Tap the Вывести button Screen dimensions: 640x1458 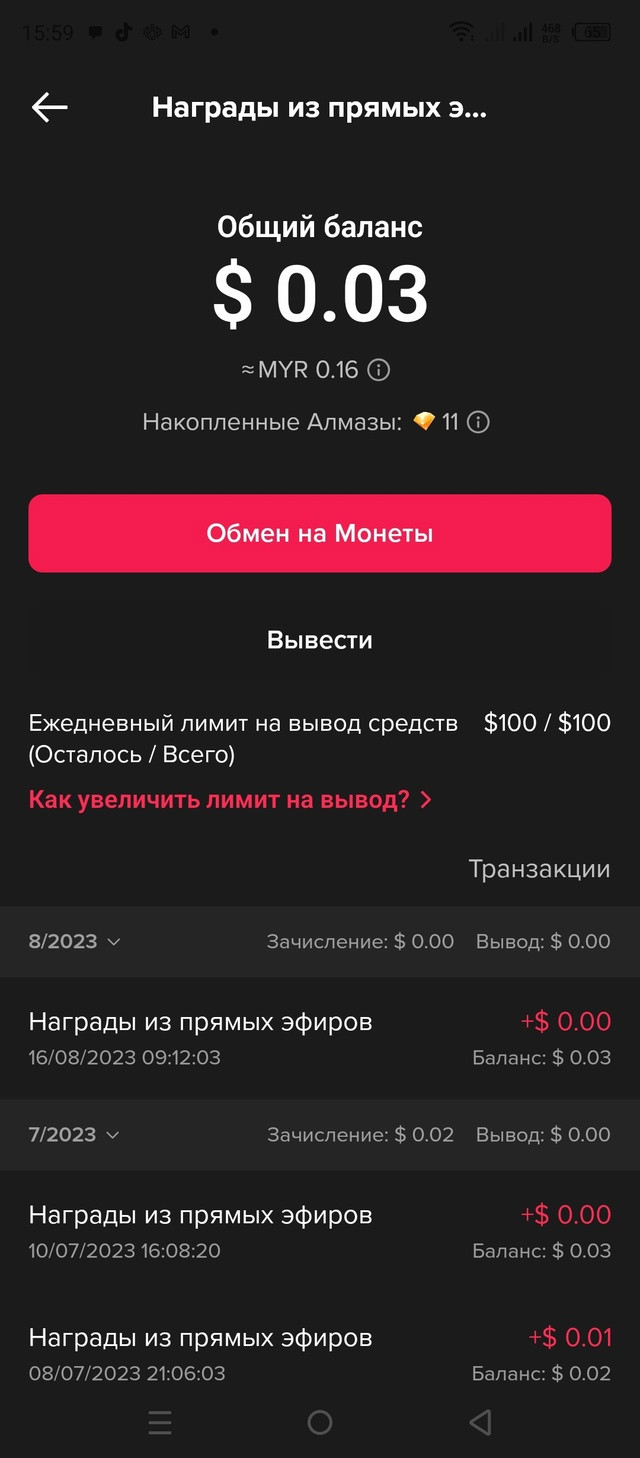pos(320,640)
